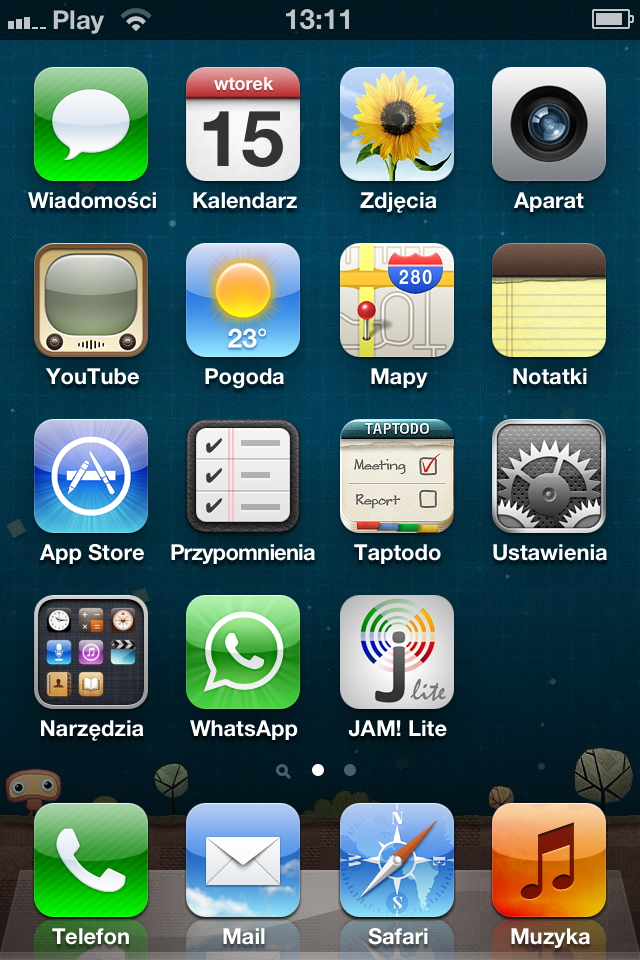640x960 pixels.
Task: Open WhatsApp
Action: point(243,652)
